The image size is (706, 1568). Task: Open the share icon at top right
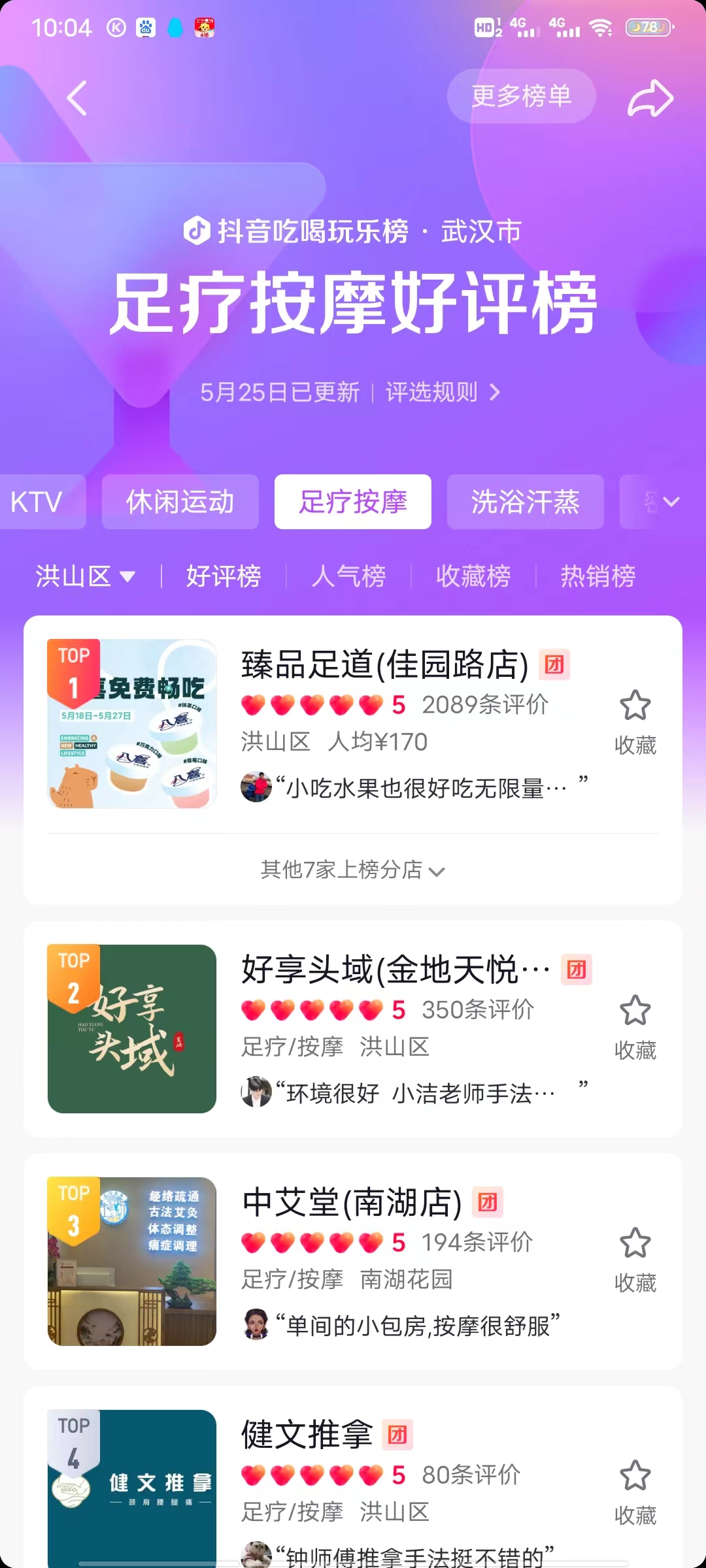650,98
